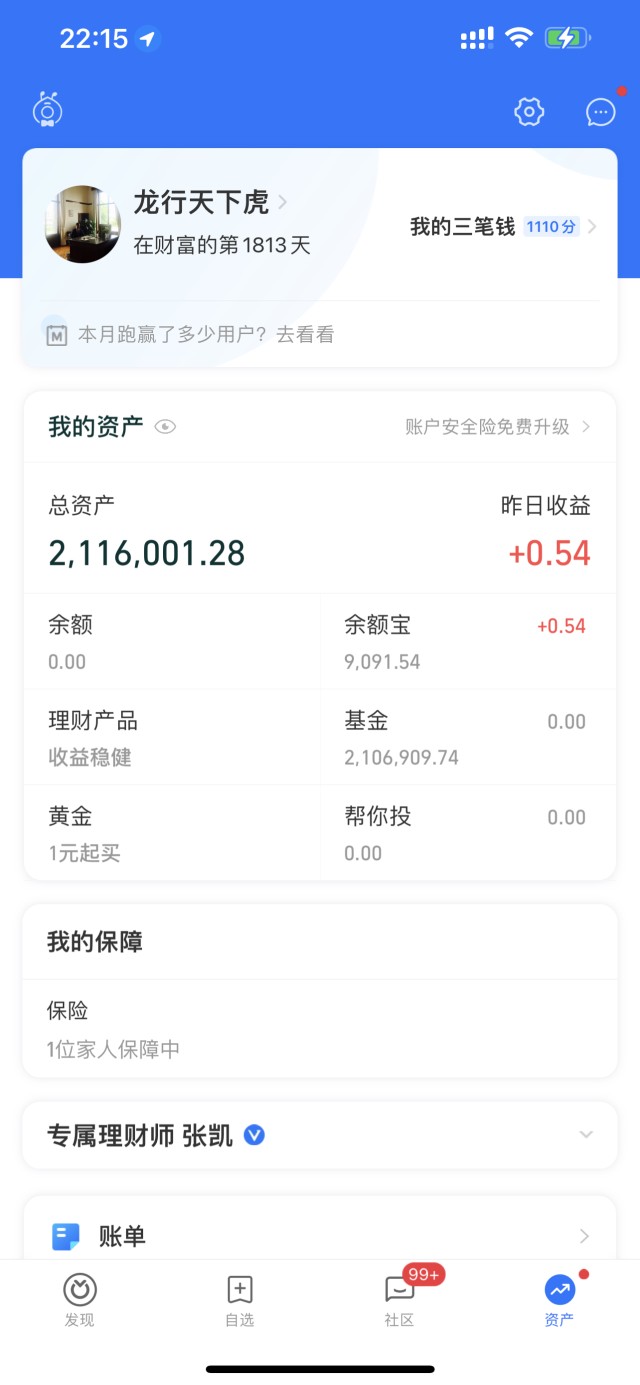Open 我的三笔钱 score page

[502, 227]
